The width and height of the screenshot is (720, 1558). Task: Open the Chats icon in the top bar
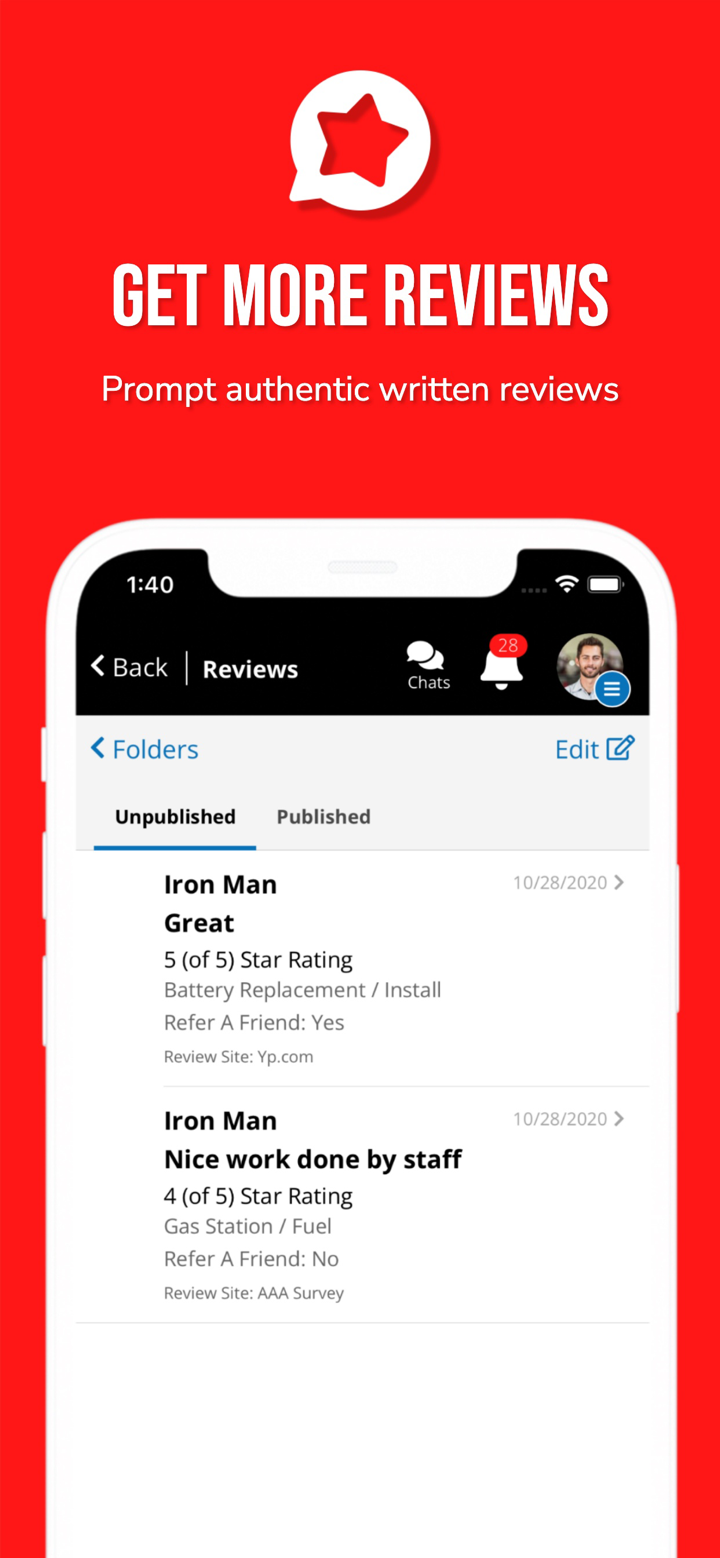tap(427, 660)
